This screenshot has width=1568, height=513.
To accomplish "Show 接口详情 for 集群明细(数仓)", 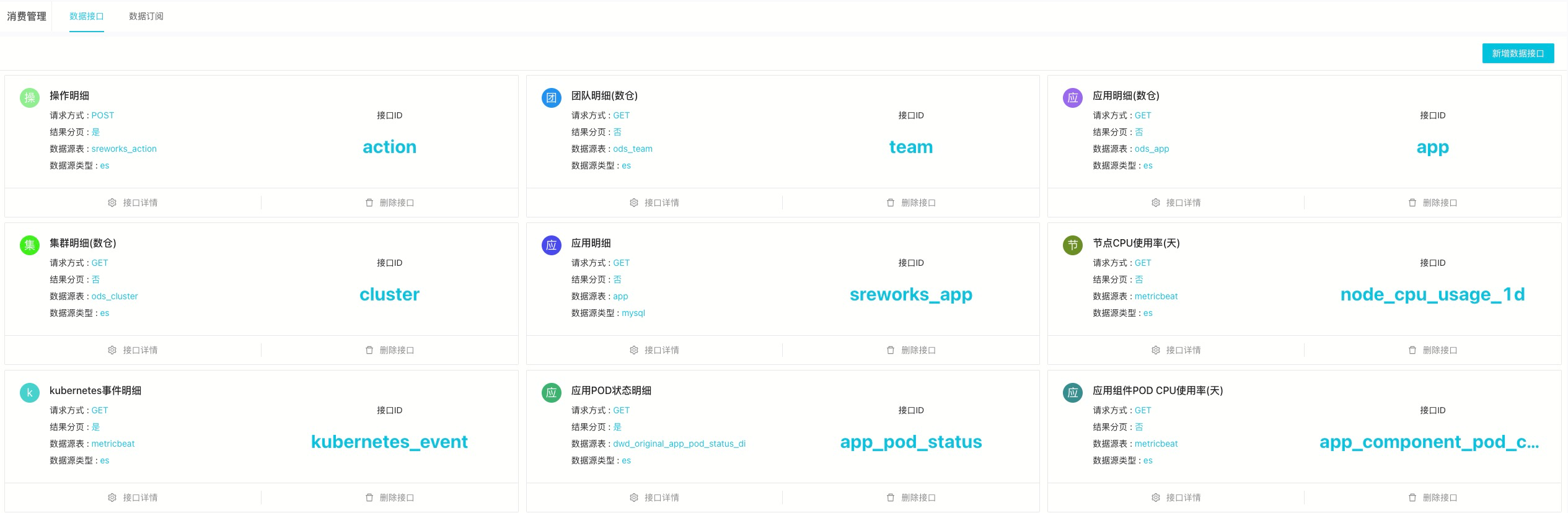I will pyautogui.click(x=133, y=350).
